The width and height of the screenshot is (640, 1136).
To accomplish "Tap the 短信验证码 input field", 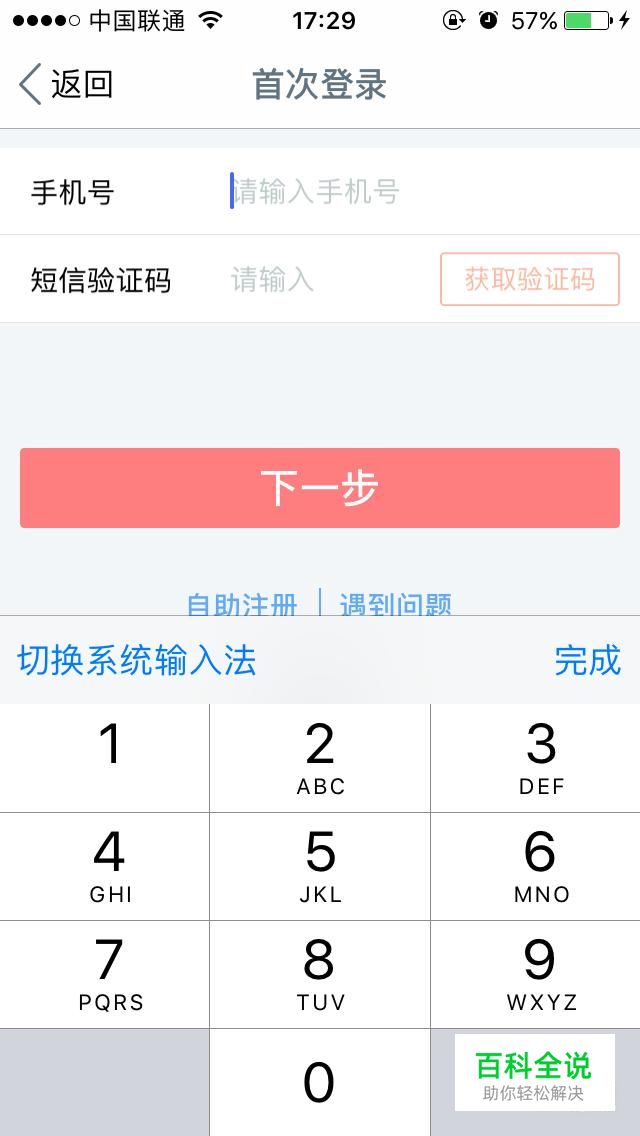I will coord(320,279).
